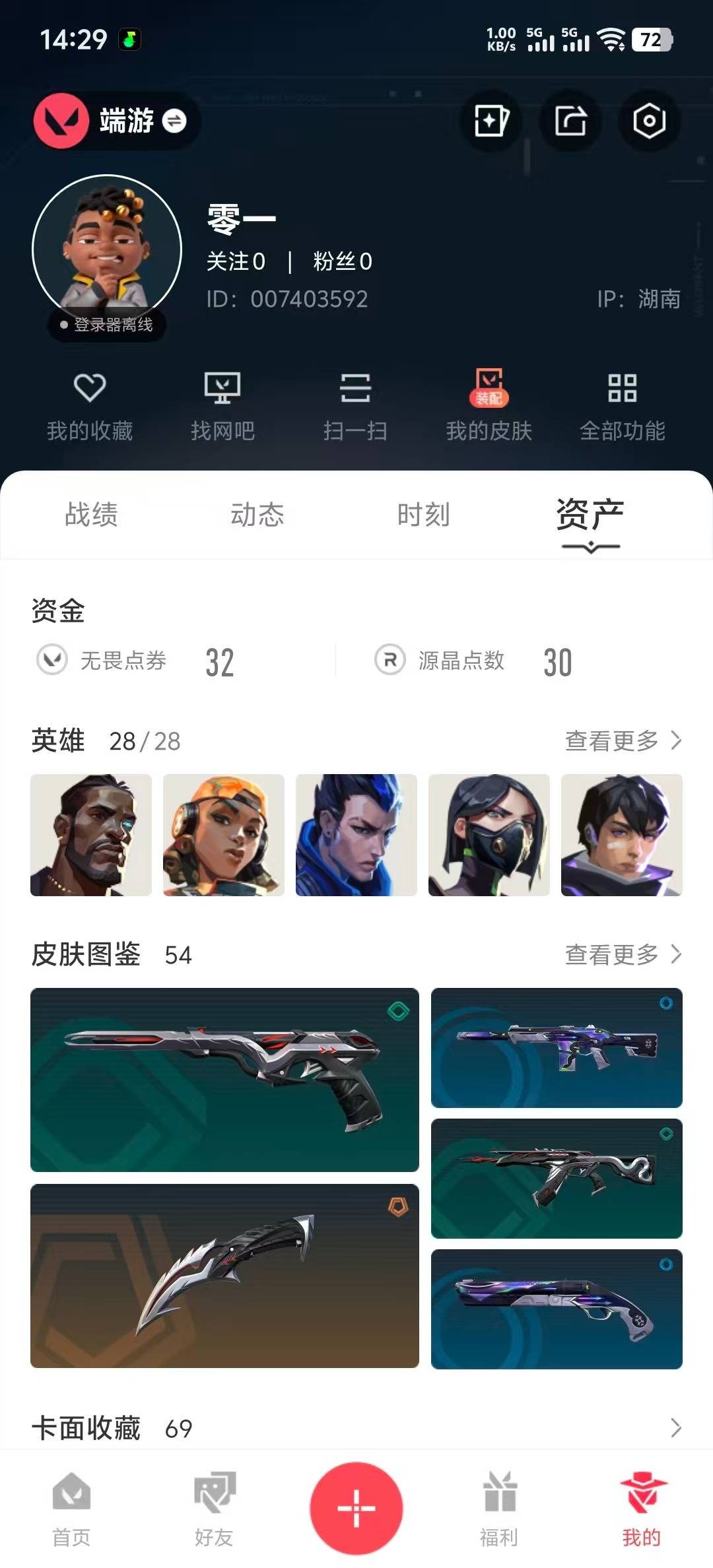Open the settings hexagon icon
713x1568 pixels.
coord(649,121)
